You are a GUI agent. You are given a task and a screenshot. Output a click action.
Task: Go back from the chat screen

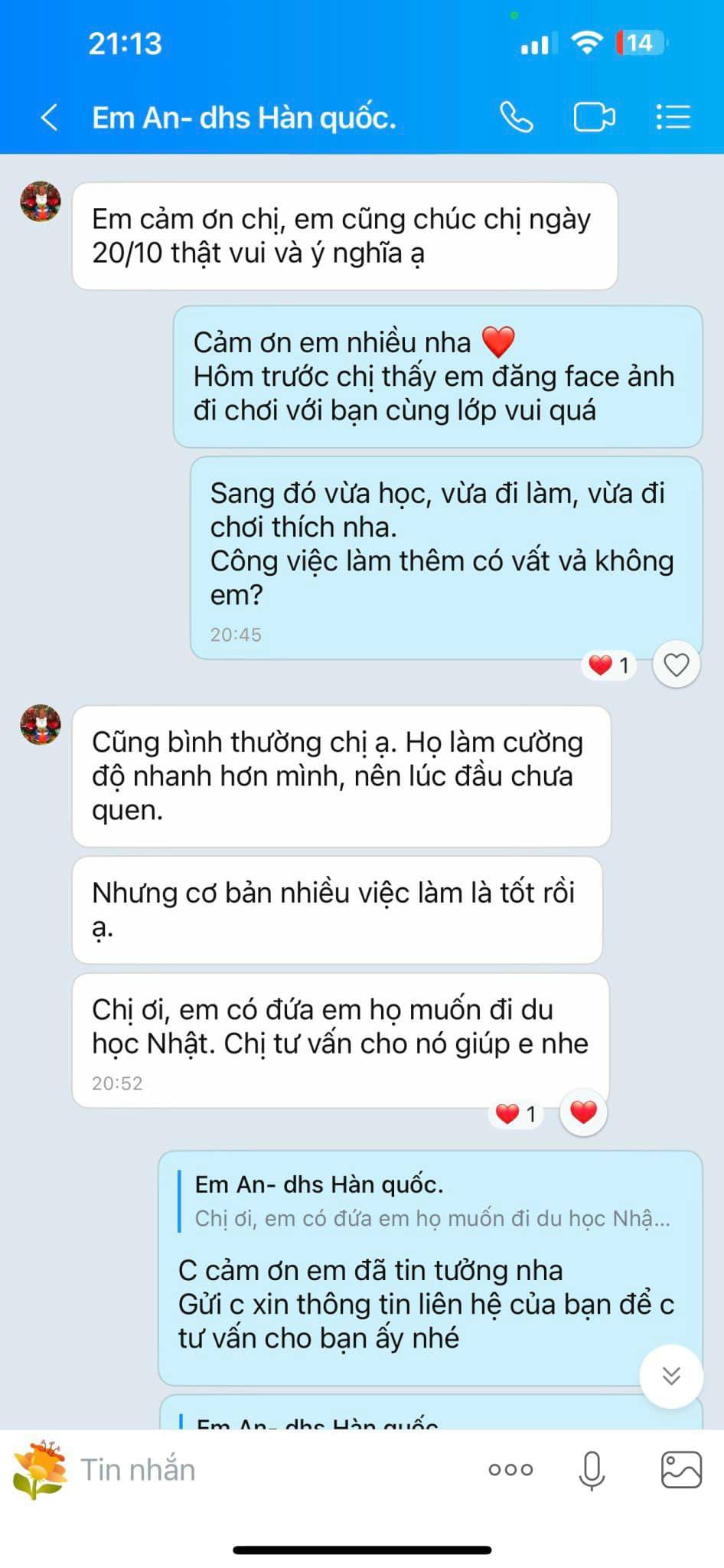[x=50, y=118]
